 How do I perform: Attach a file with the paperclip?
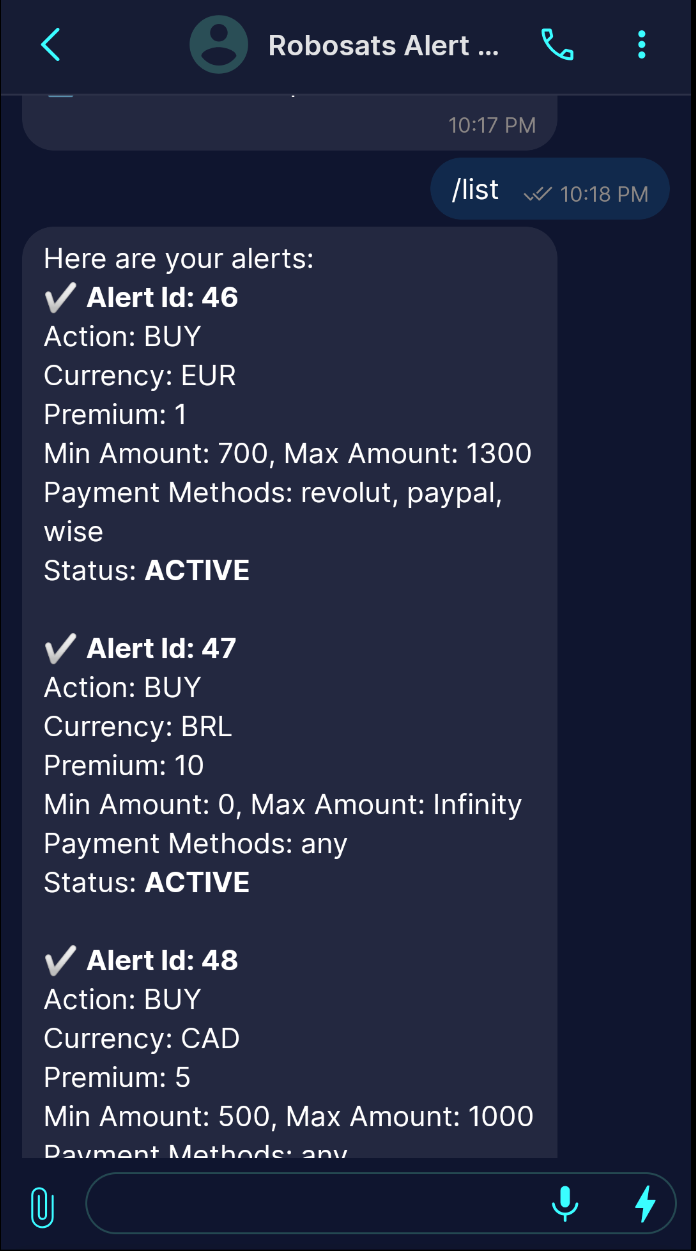coord(42,1207)
